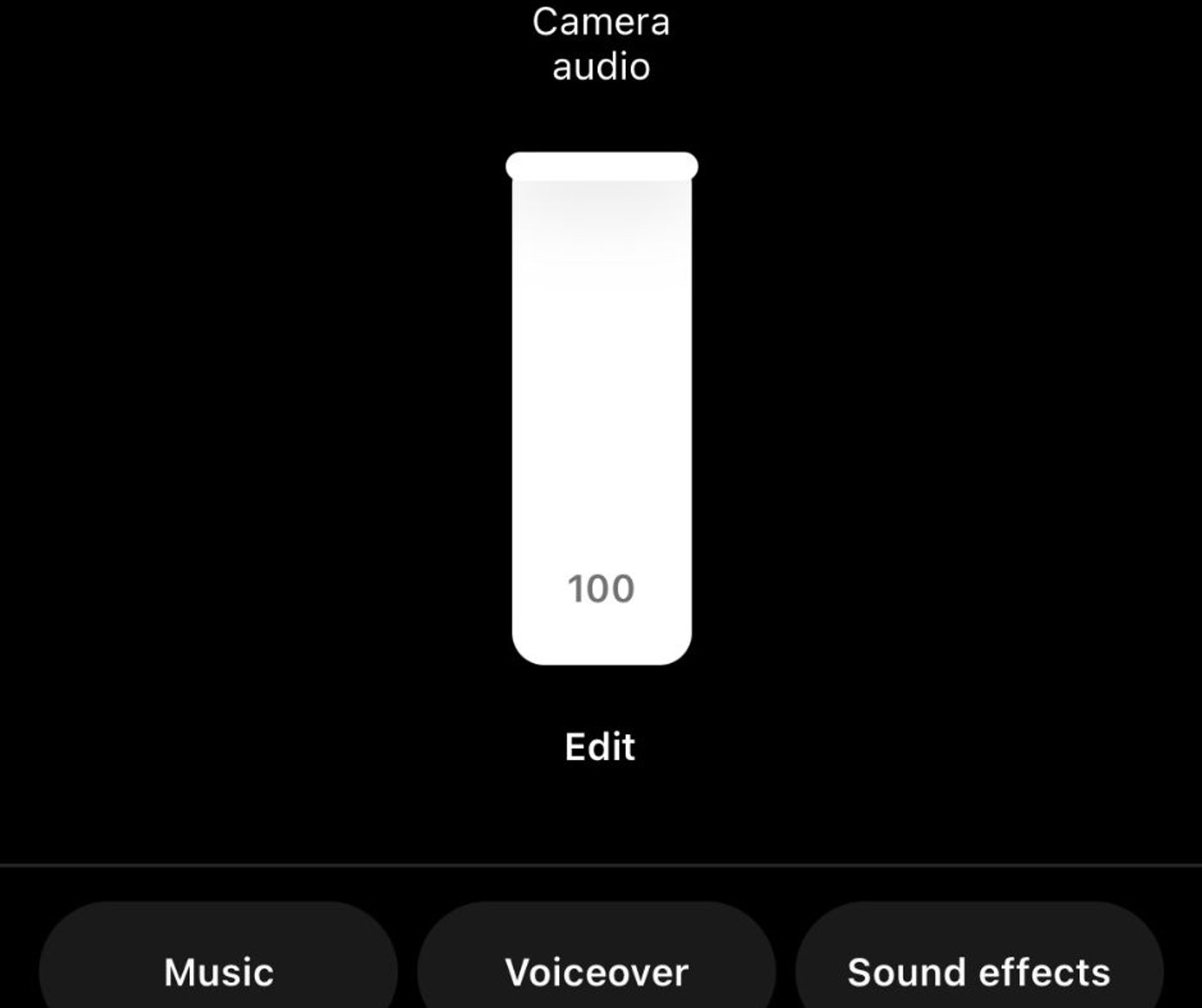Open Edit under the camera audio slider
The height and width of the screenshot is (1008, 1202).
pos(600,747)
